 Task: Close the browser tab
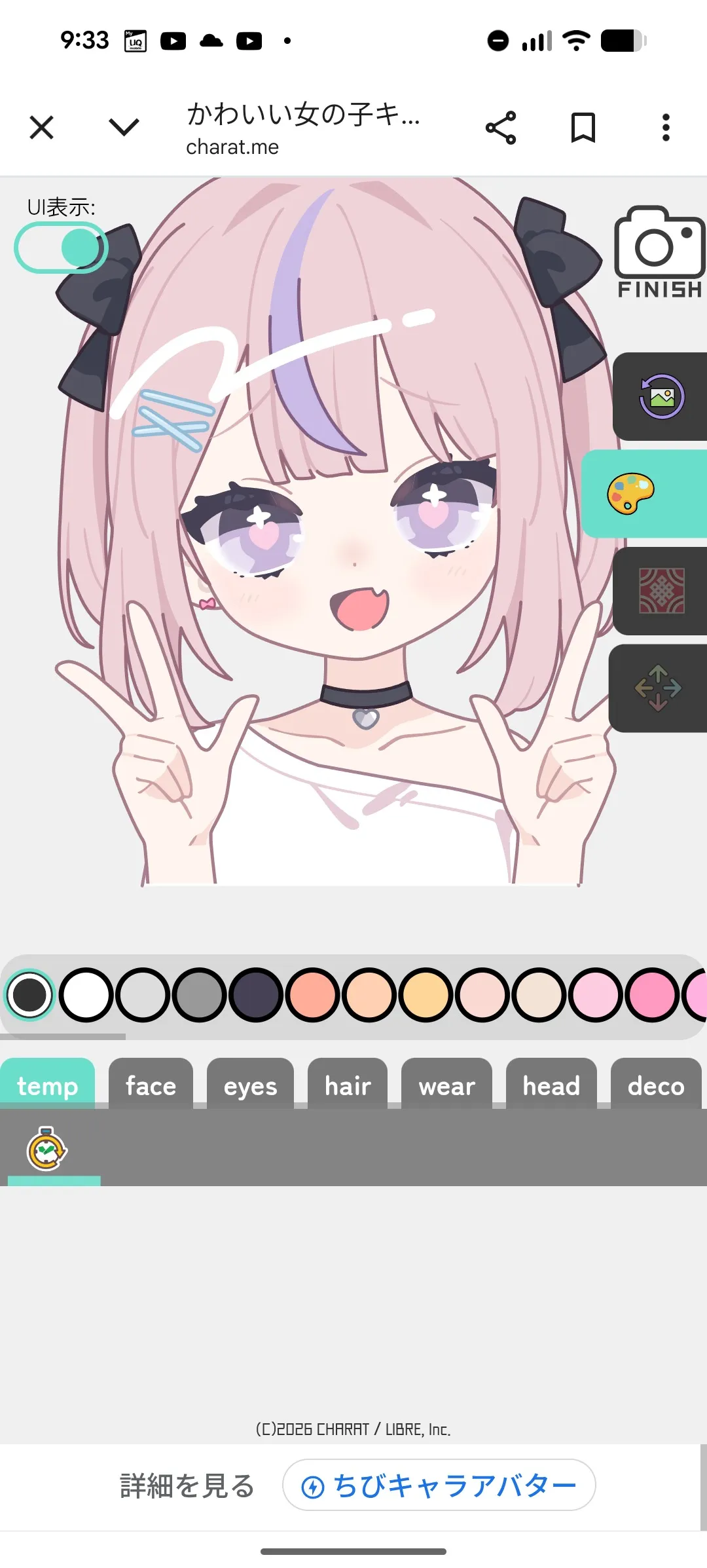coord(41,127)
